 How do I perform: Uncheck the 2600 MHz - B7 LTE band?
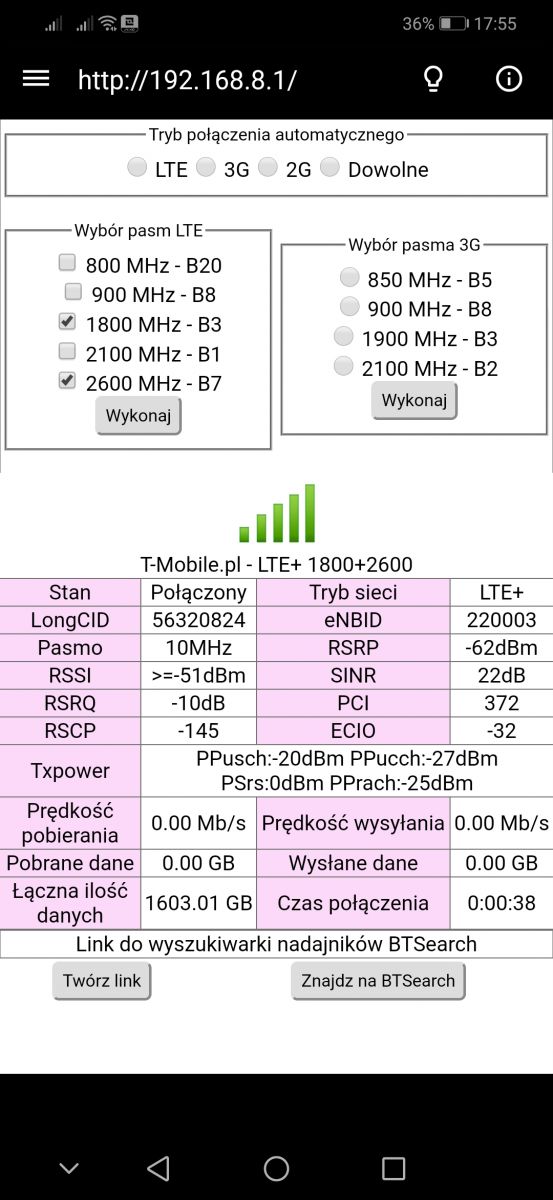(67, 381)
